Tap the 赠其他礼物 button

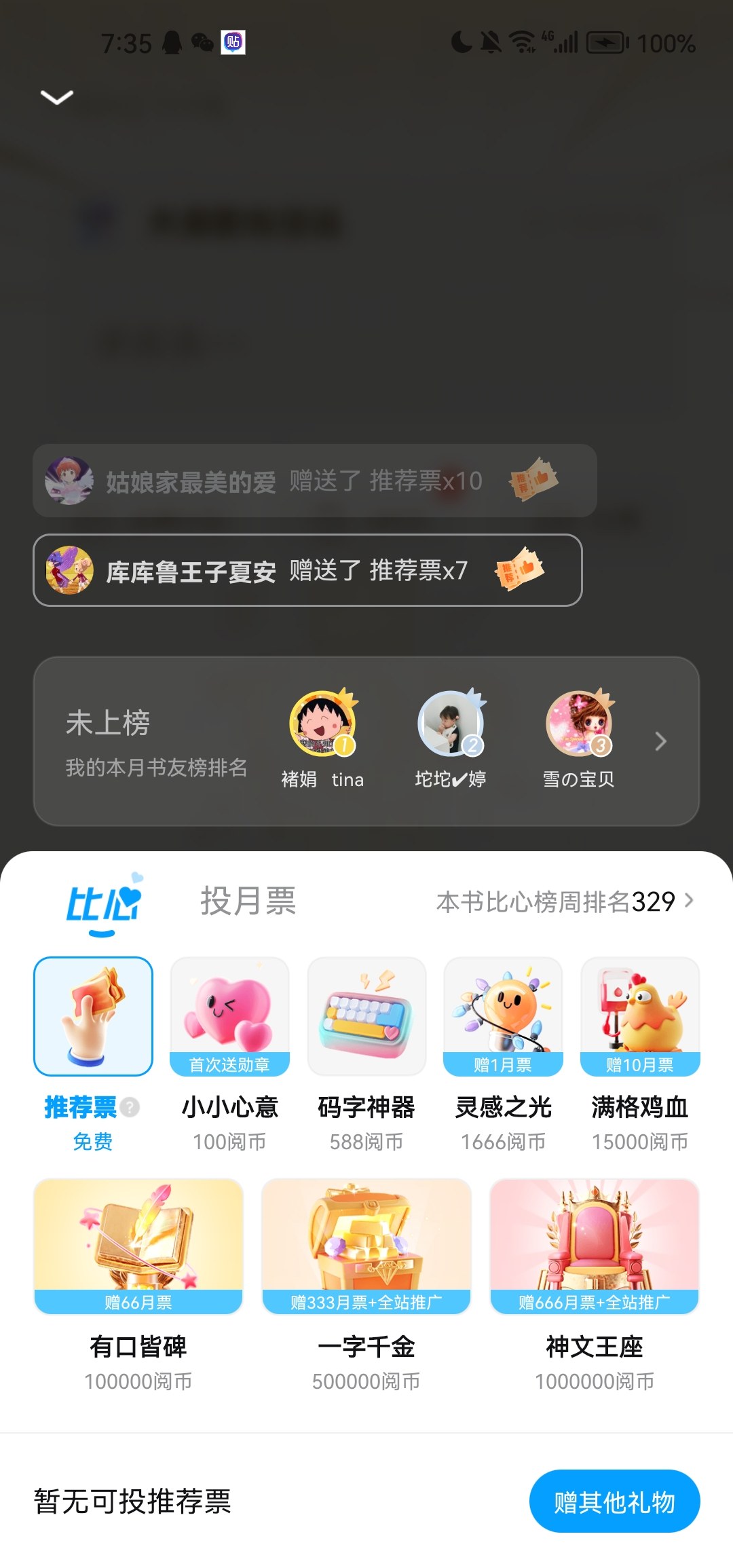click(x=614, y=1501)
